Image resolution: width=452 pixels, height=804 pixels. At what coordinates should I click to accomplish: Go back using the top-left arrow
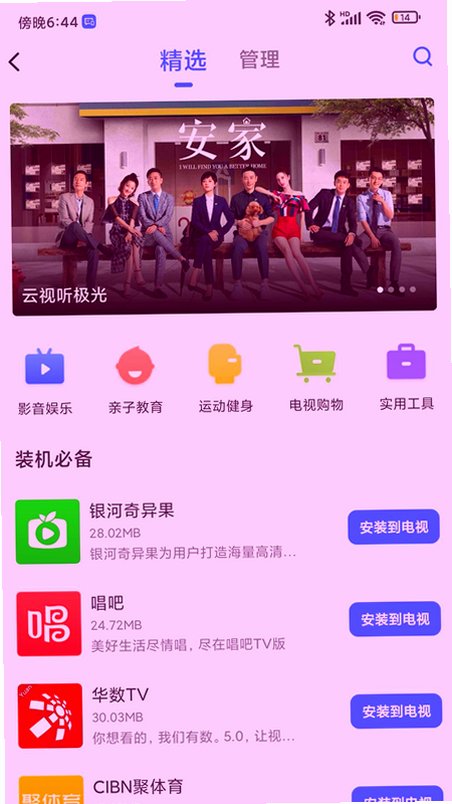pyautogui.click(x=14, y=62)
